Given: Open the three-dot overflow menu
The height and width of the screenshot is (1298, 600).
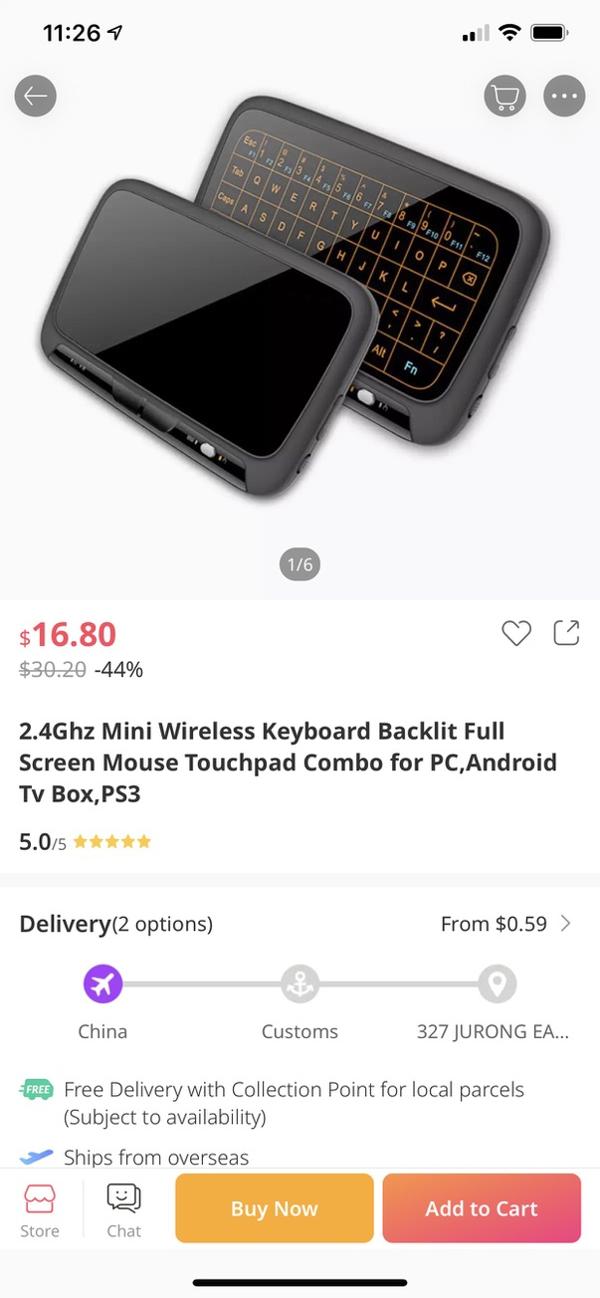Looking at the screenshot, I should point(564,96).
